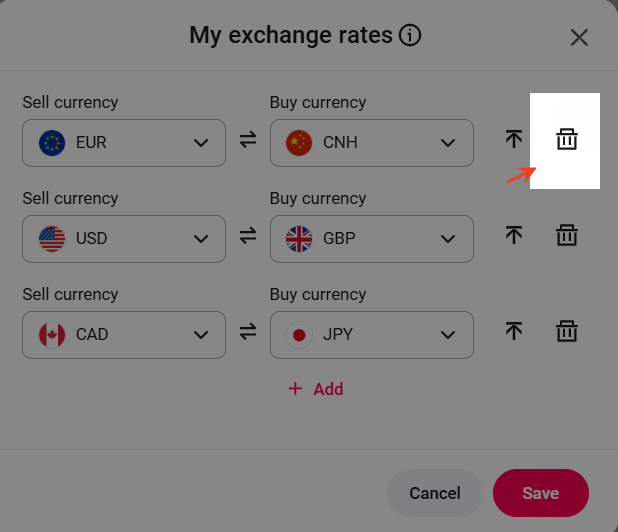Close the My exchange rates dialog
Screen dimensions: 618x532
tap(579, 38)
